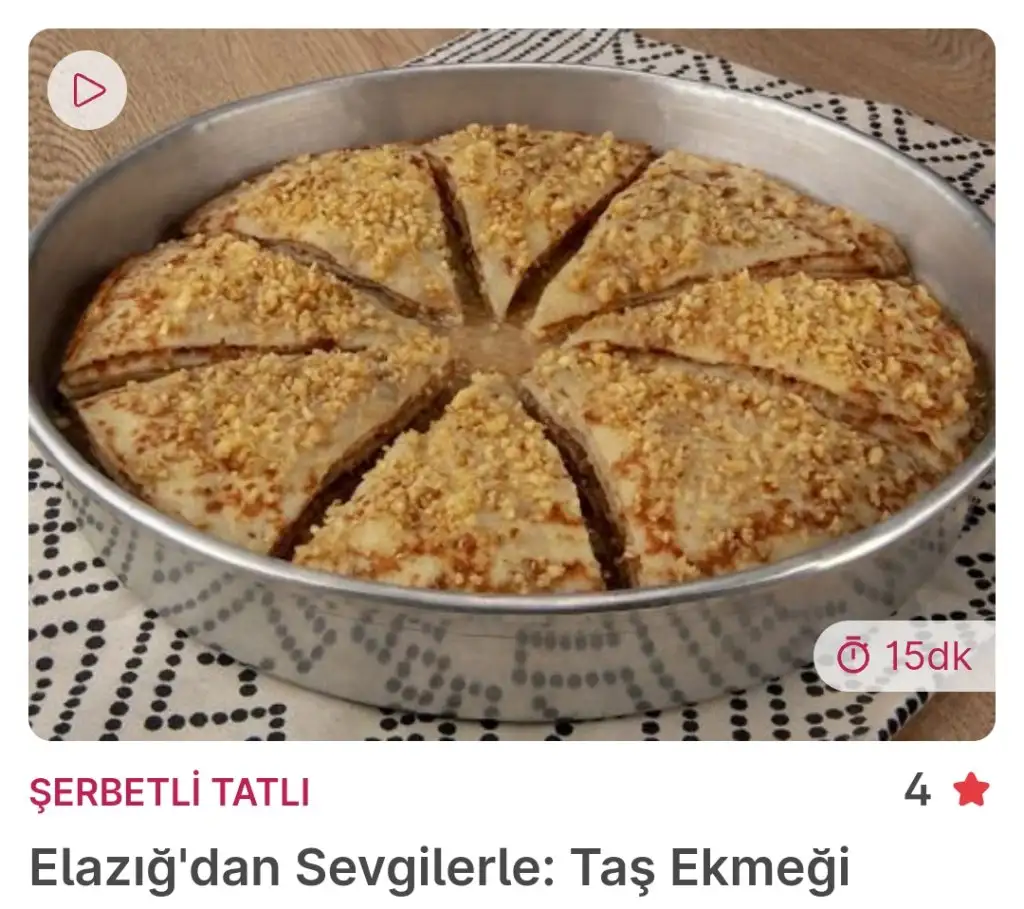Play the Taş Ekmeği recipe video

click(x=87, y=90)
